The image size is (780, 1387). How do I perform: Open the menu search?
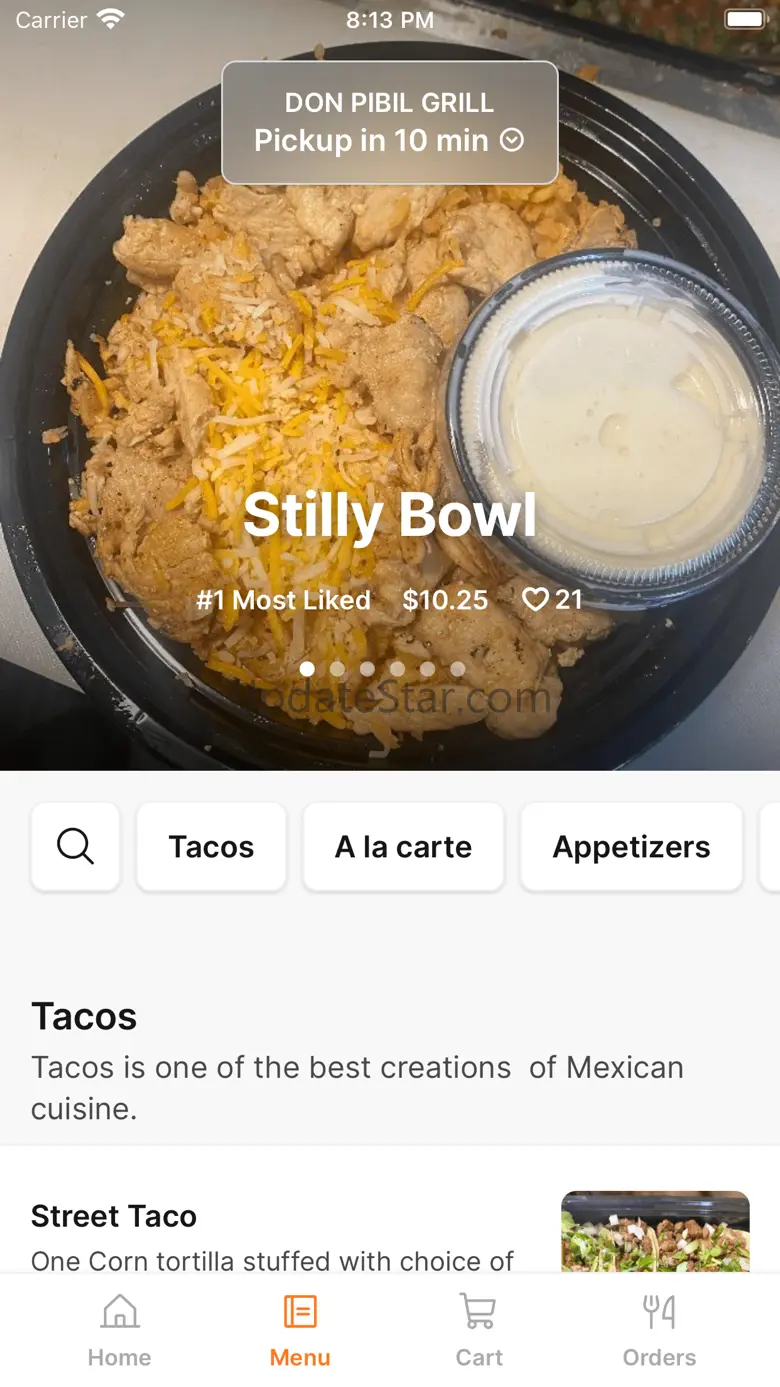[75, 846]
